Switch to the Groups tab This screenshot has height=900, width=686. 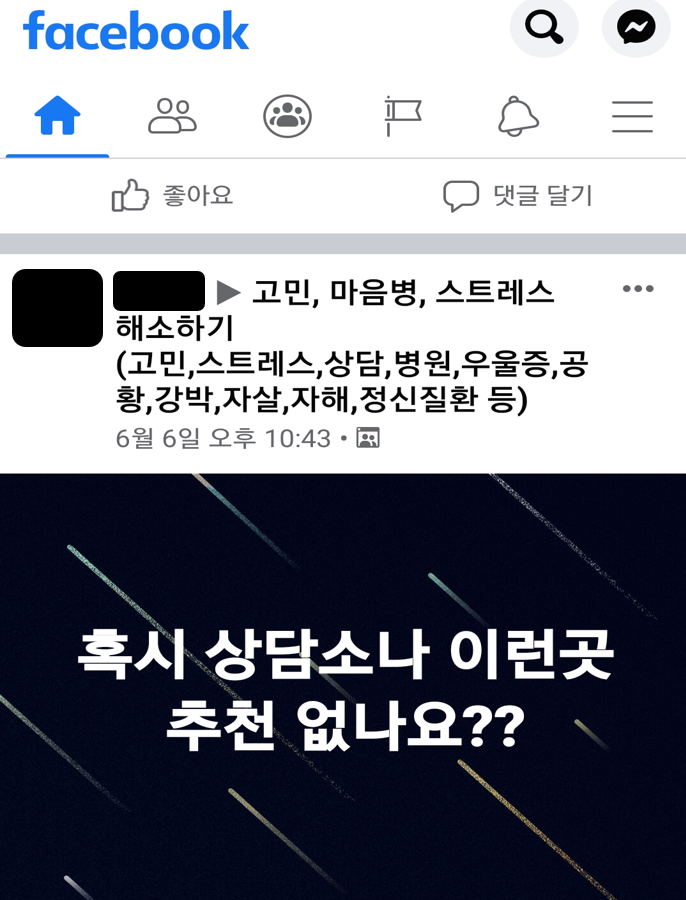click(x=287, y=118)
